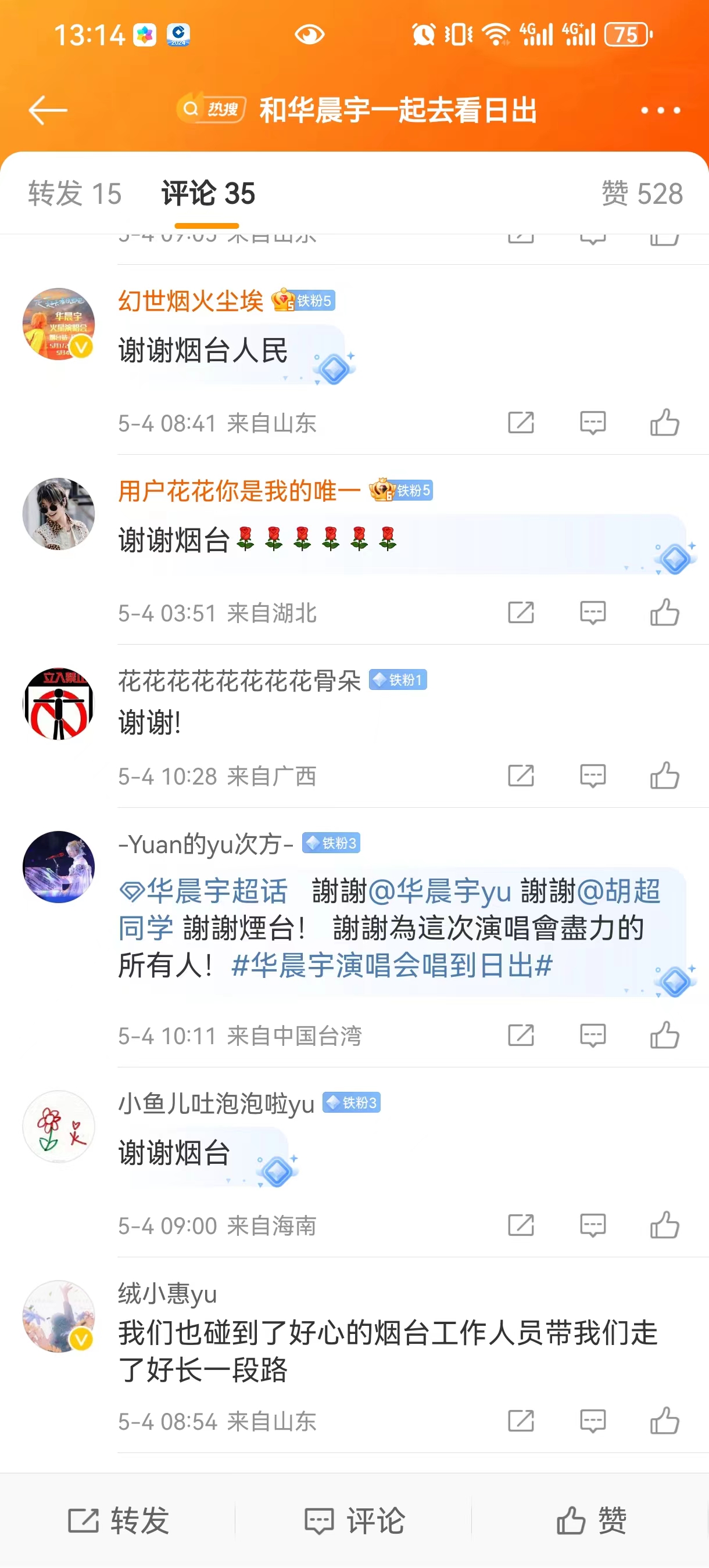Tap the bottom 转发 button
This screenshot has height=1568, width=709.
118,1520
